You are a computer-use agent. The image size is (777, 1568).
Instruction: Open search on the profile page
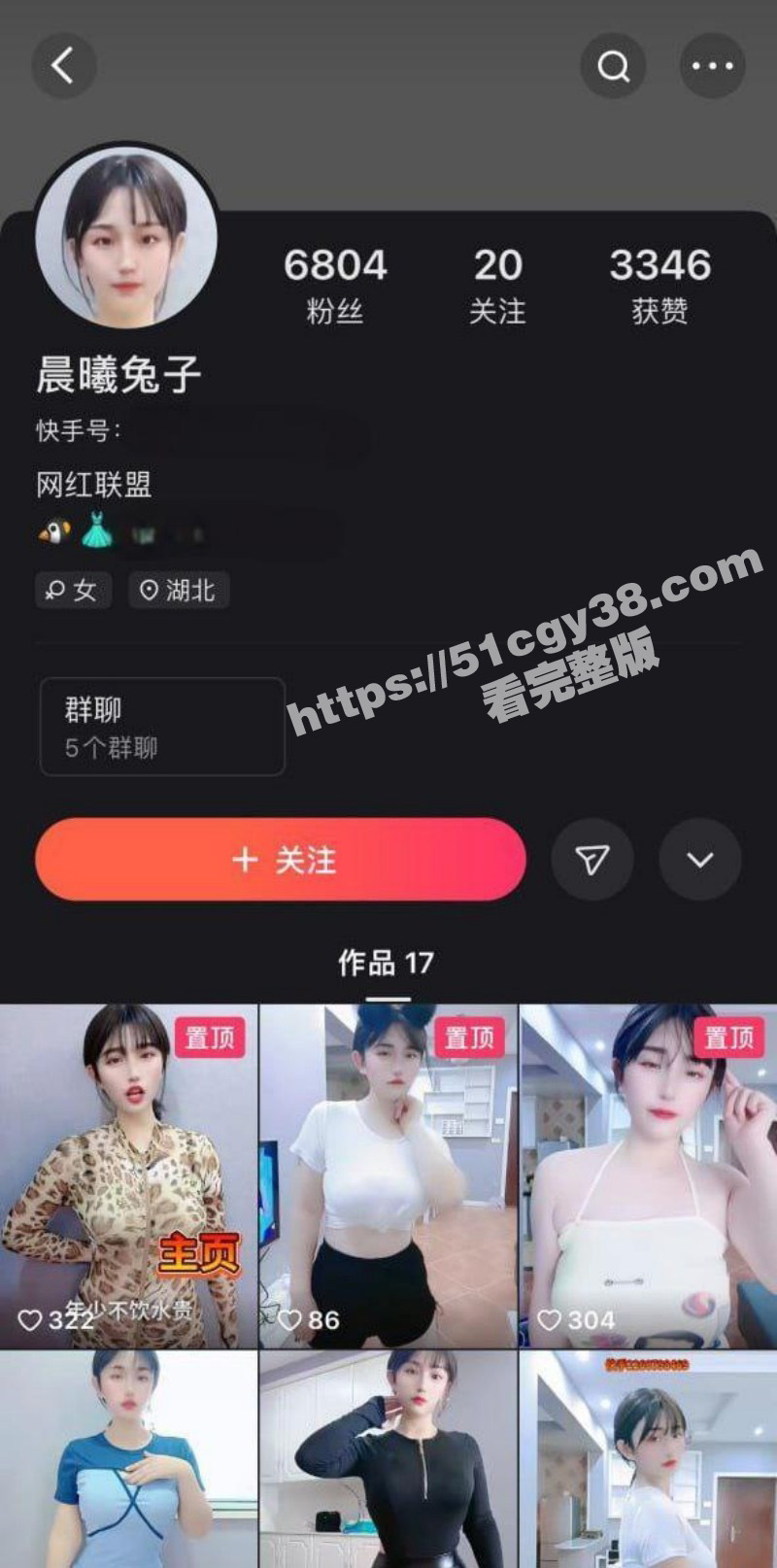[613, 66]
